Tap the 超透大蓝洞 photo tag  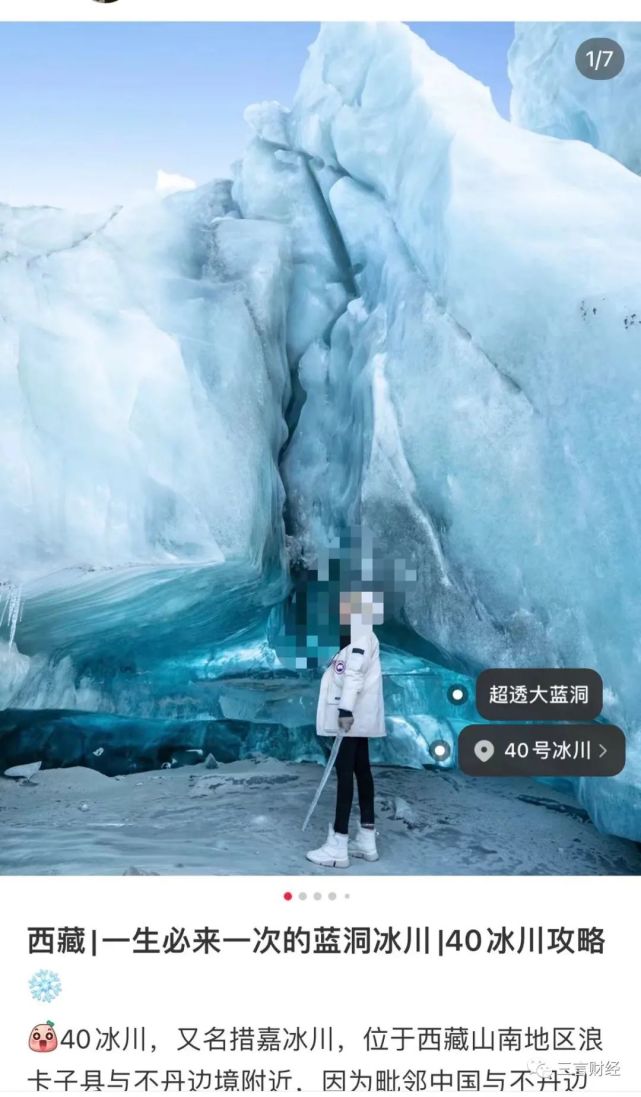point(538,694)
